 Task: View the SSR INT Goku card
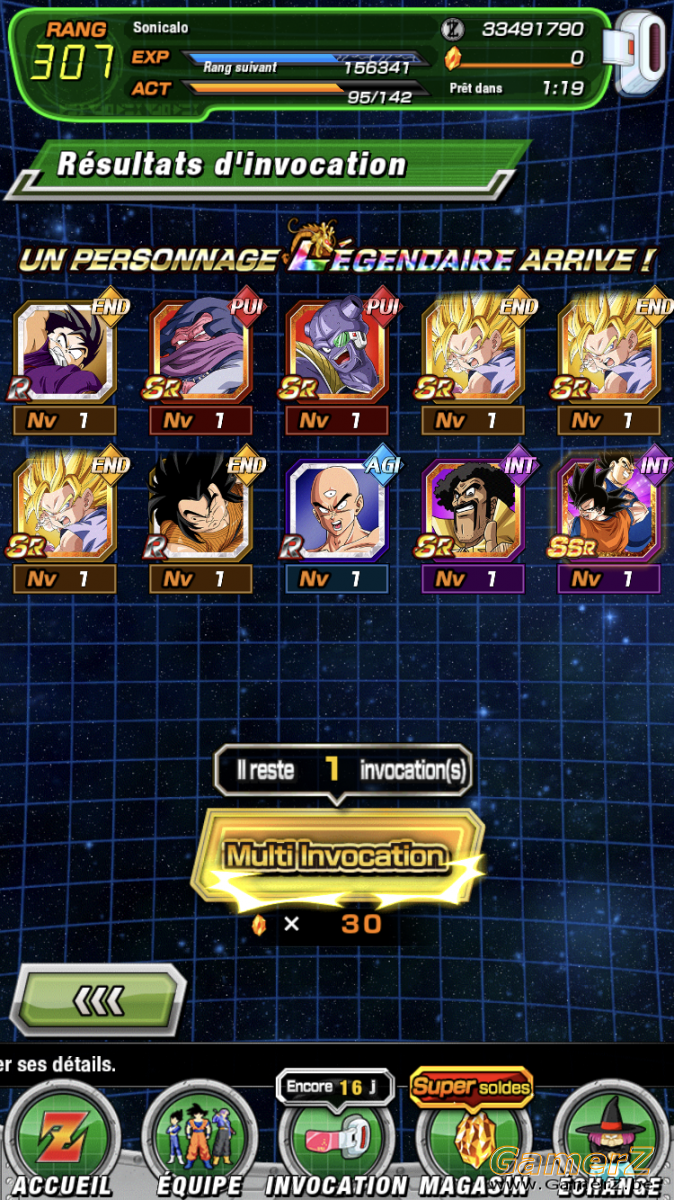tap(609, 510)
